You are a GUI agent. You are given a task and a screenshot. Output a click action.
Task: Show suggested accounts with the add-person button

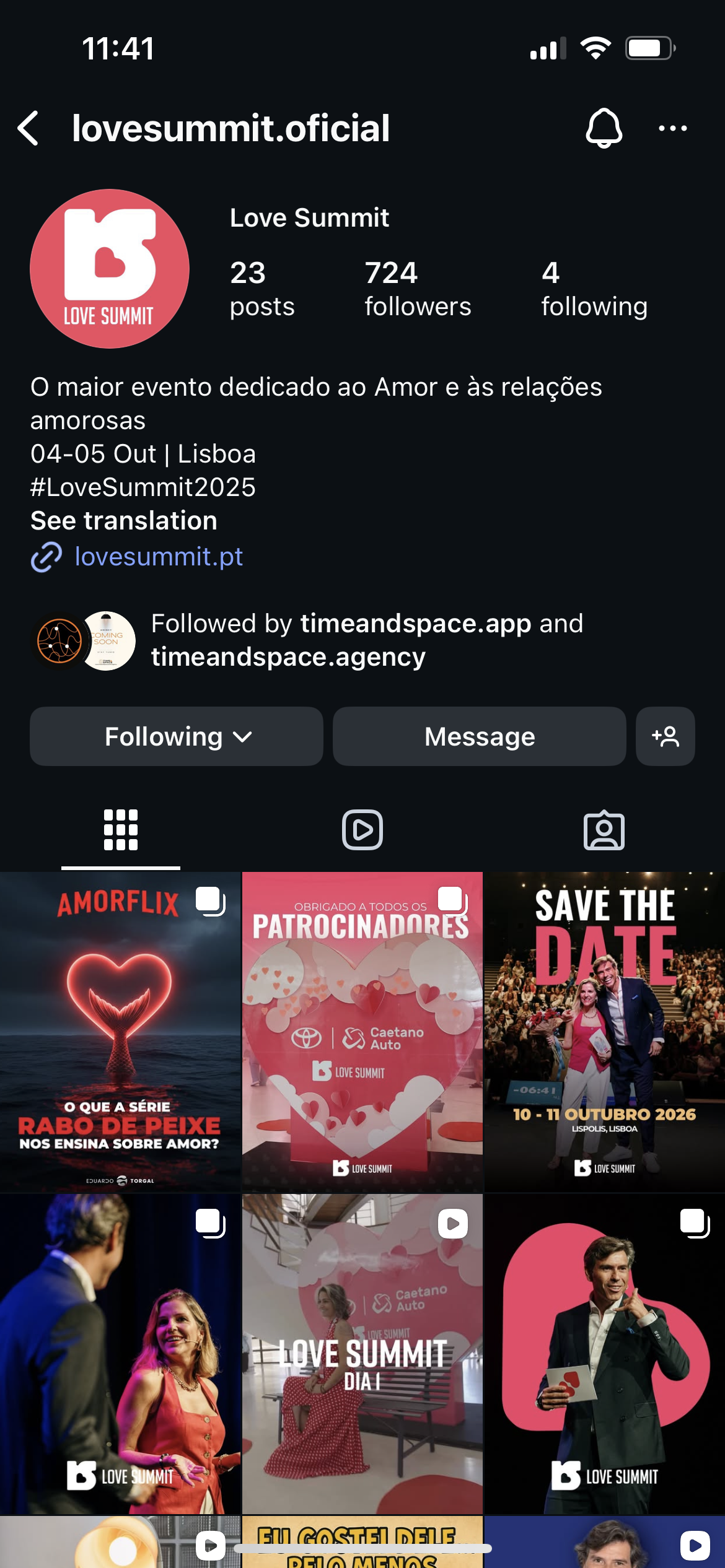click(x=665, y=736)
